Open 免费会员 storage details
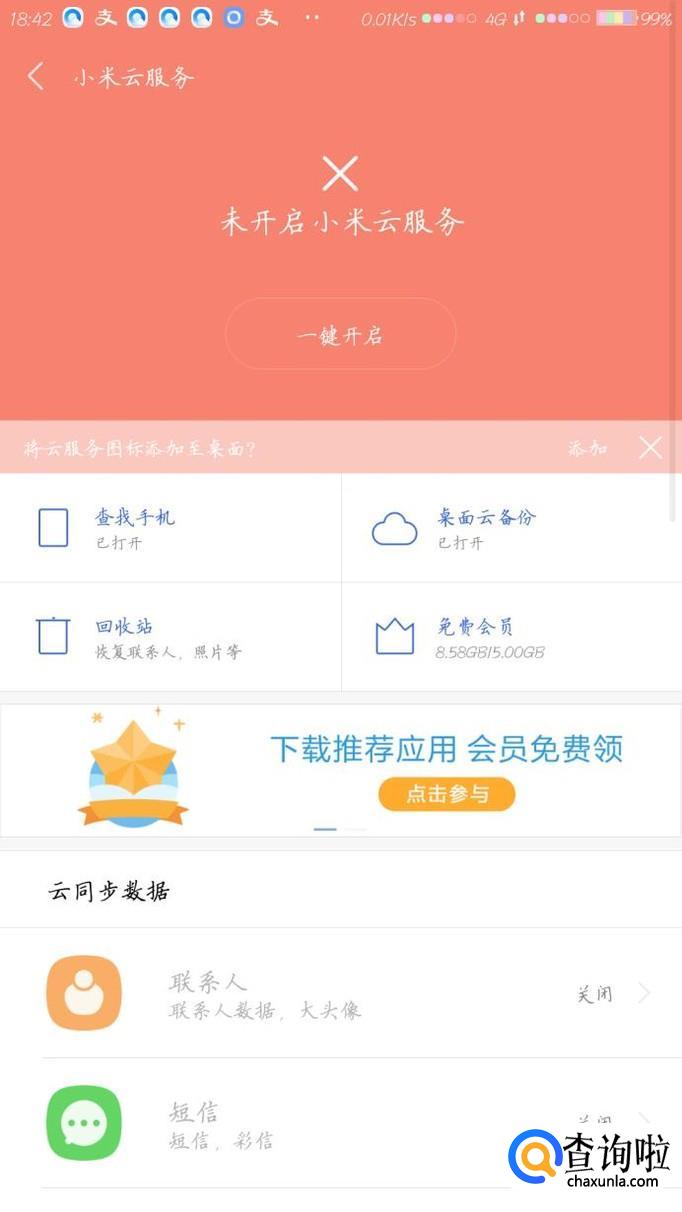Viewport: 682px width, 1212px height. (x=510, y=637)
